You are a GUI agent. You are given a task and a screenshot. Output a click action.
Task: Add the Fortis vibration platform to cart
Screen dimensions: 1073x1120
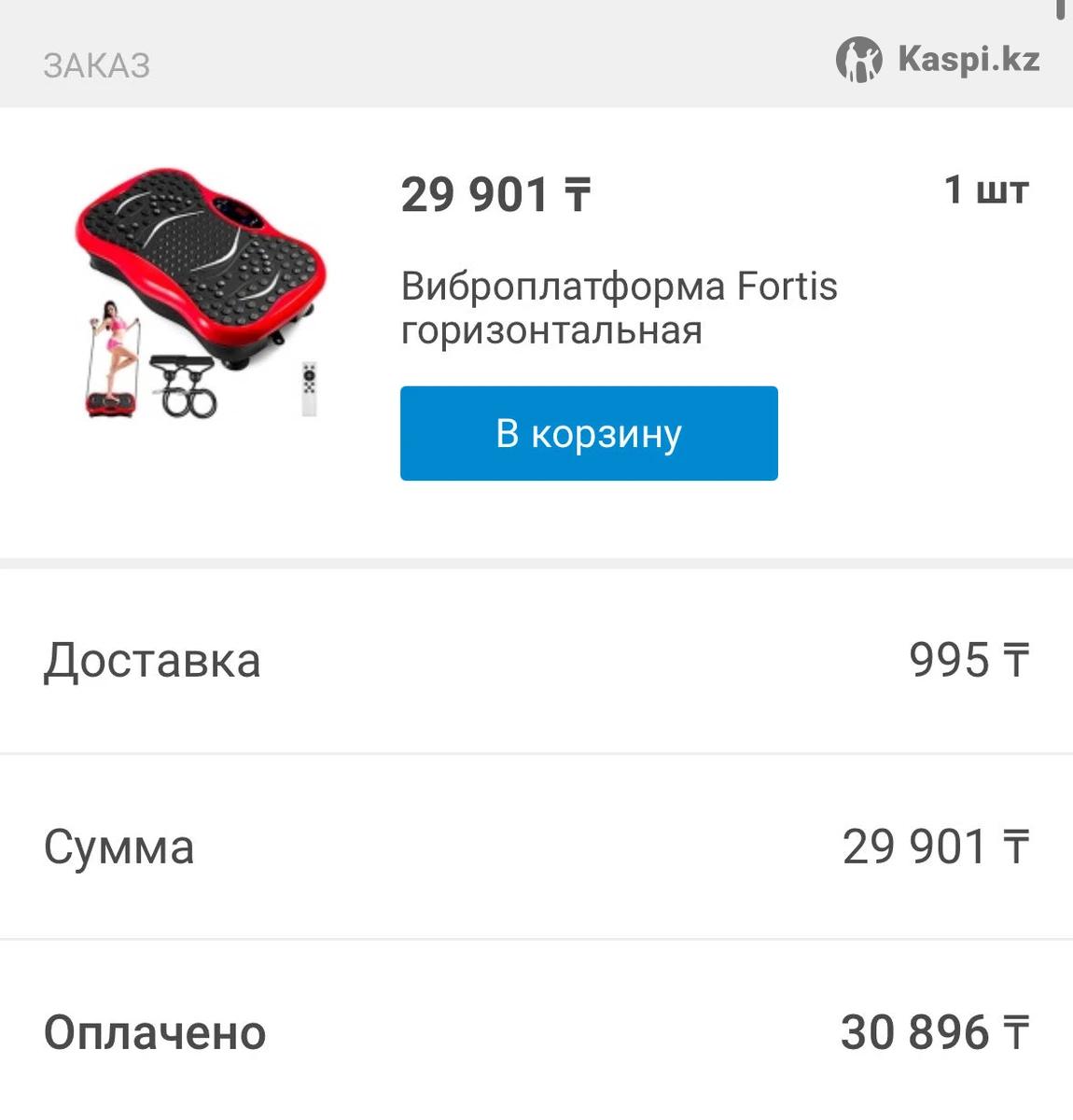pos(589,434)
